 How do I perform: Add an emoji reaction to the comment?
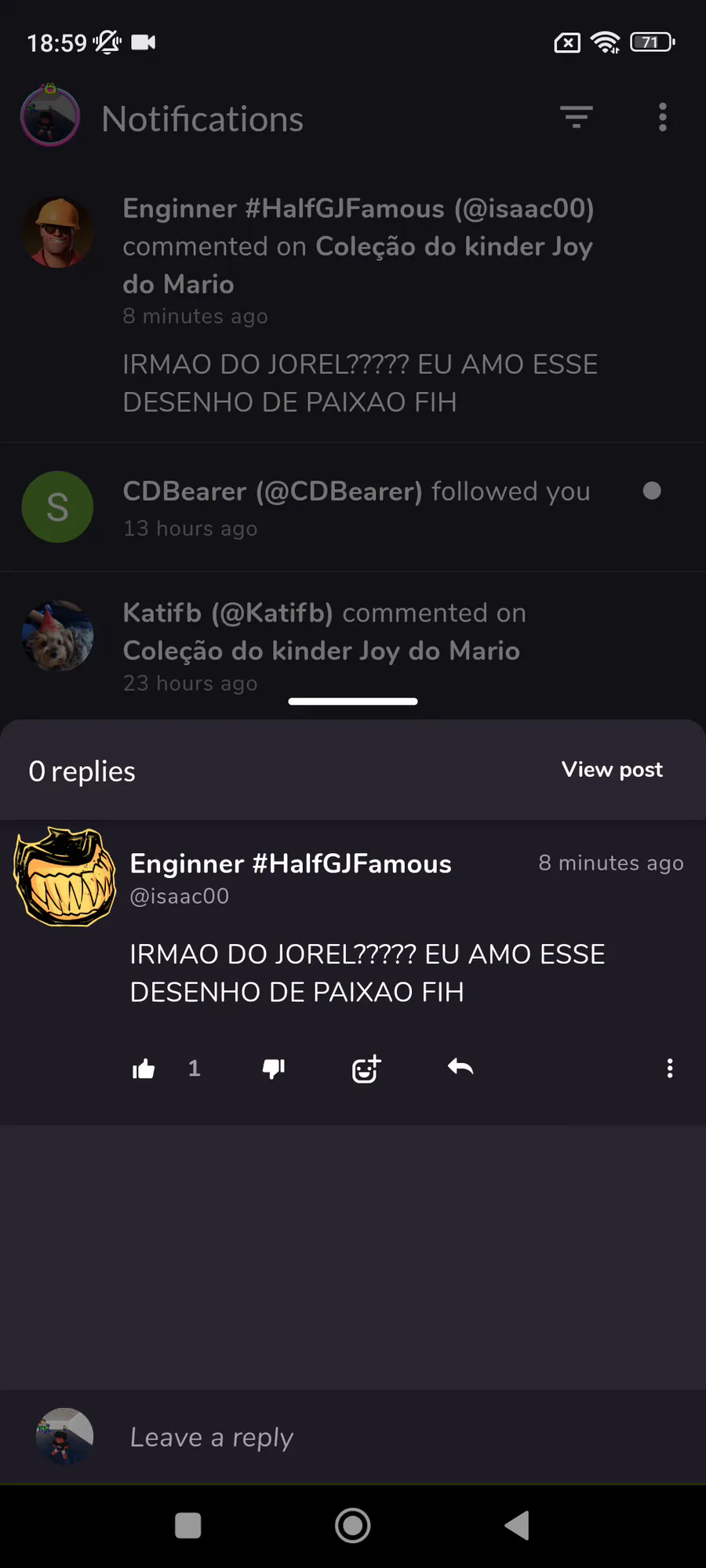(366, 1069)
